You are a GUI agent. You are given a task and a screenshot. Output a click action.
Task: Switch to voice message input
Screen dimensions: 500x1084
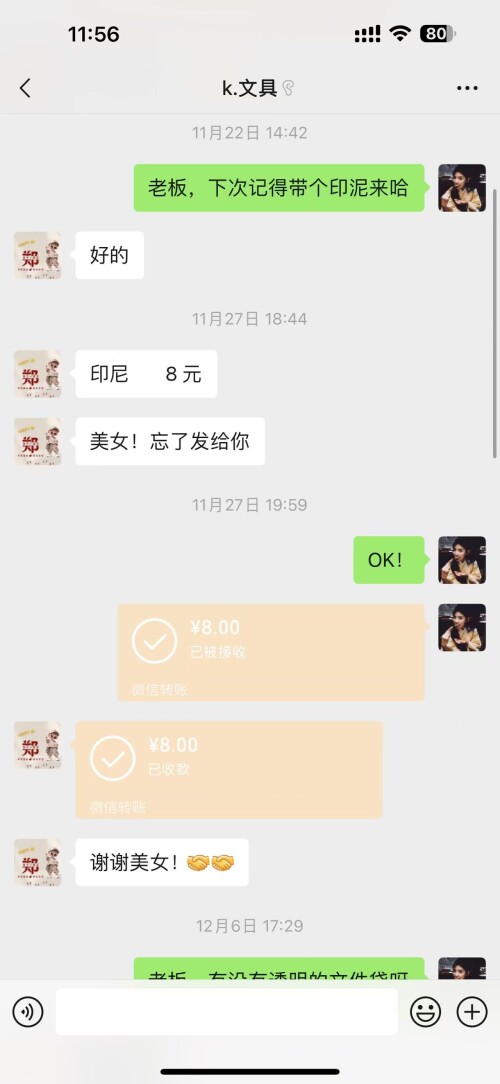coord(28,1012)
